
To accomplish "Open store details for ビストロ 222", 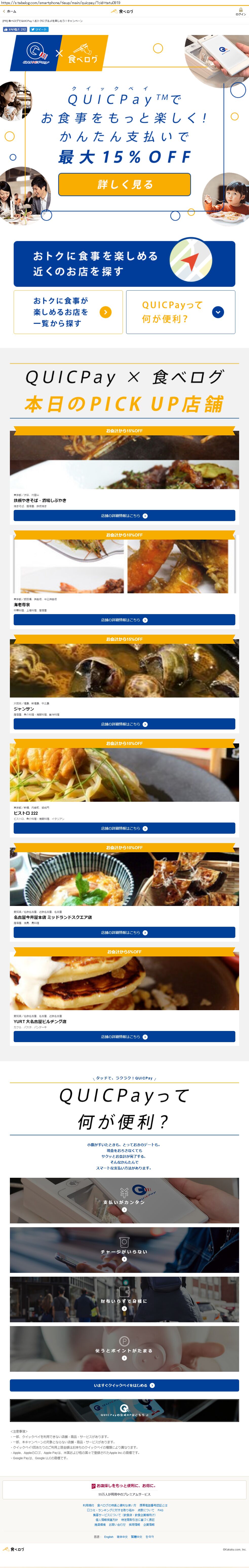I will (124, 828).
